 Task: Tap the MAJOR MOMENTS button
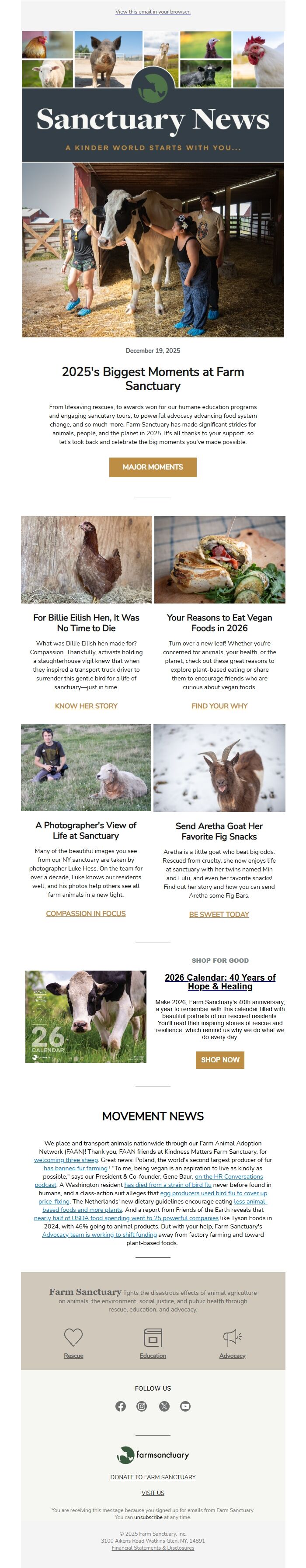tap(153, 467)
